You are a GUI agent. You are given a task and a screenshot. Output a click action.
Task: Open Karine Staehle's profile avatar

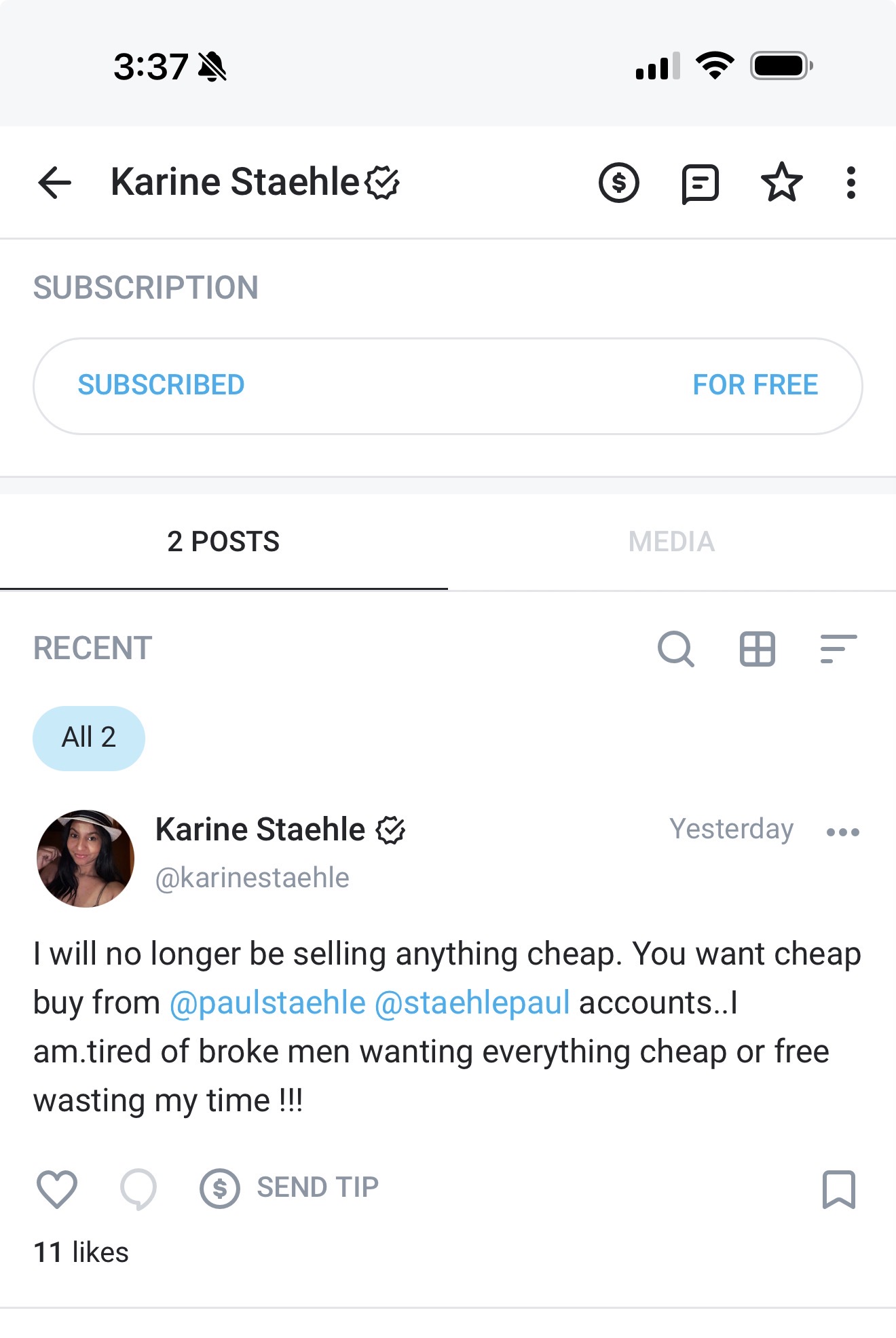pyautogui.click(x=86, y=858)
